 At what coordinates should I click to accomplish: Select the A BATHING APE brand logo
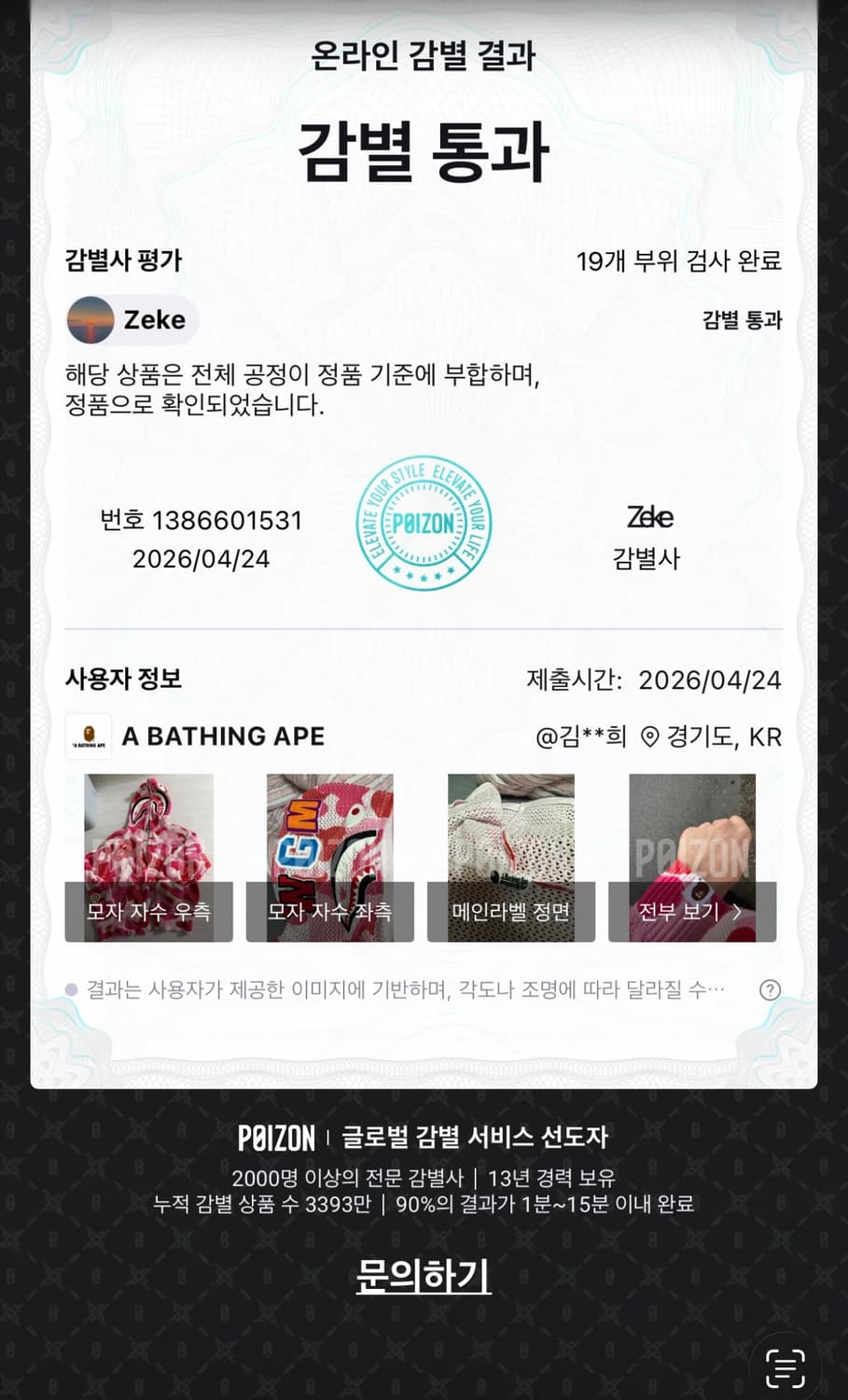pos(90,735)
